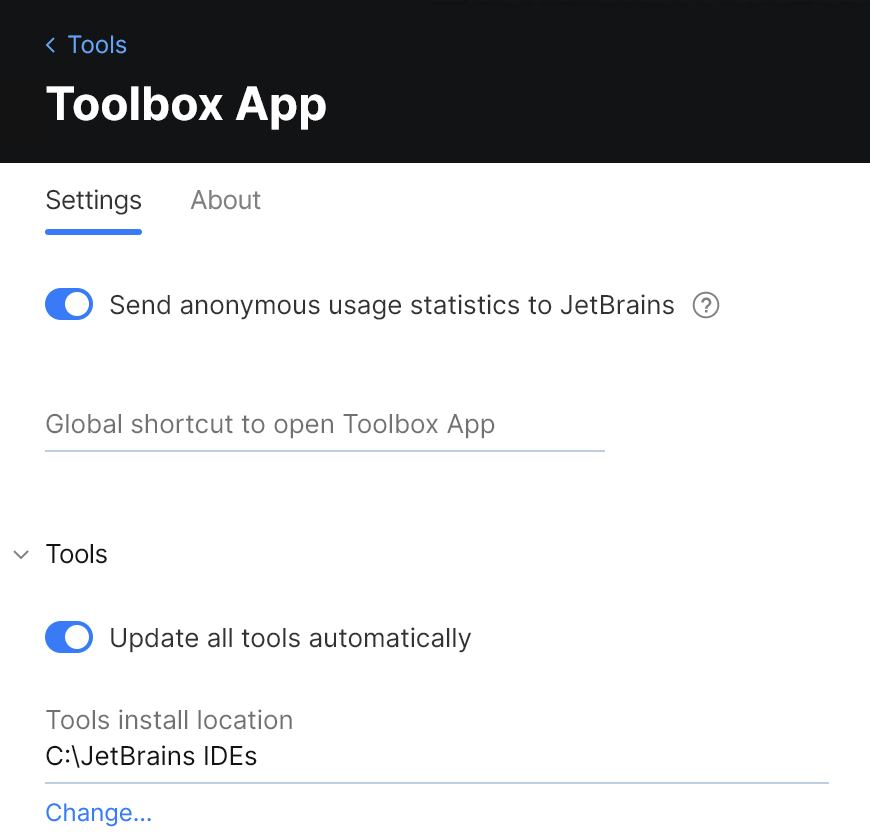This screenshot has width=870, height=840.
Task: Tap the global shortcut field
Action: pos(324,425)
